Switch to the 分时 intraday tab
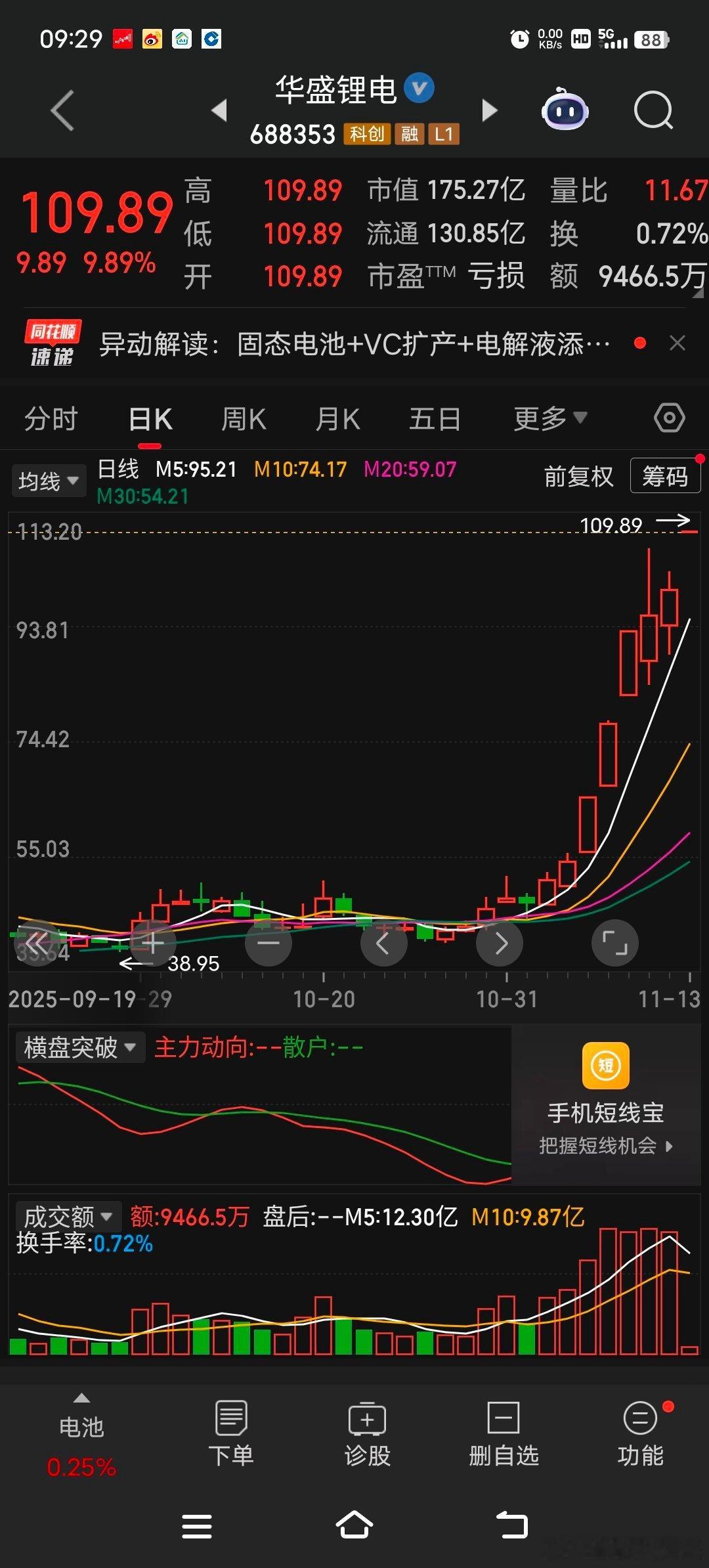This screenshot has height=1568, width=709. pyautogui.click(x=51, y=418)
